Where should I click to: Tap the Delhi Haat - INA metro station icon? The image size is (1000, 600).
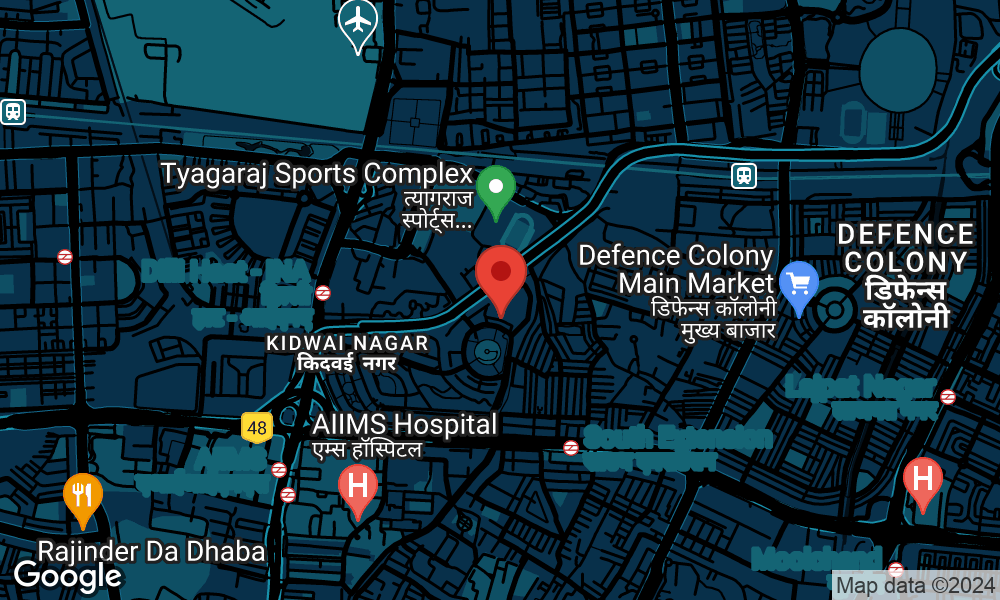[x=323, y=292]
